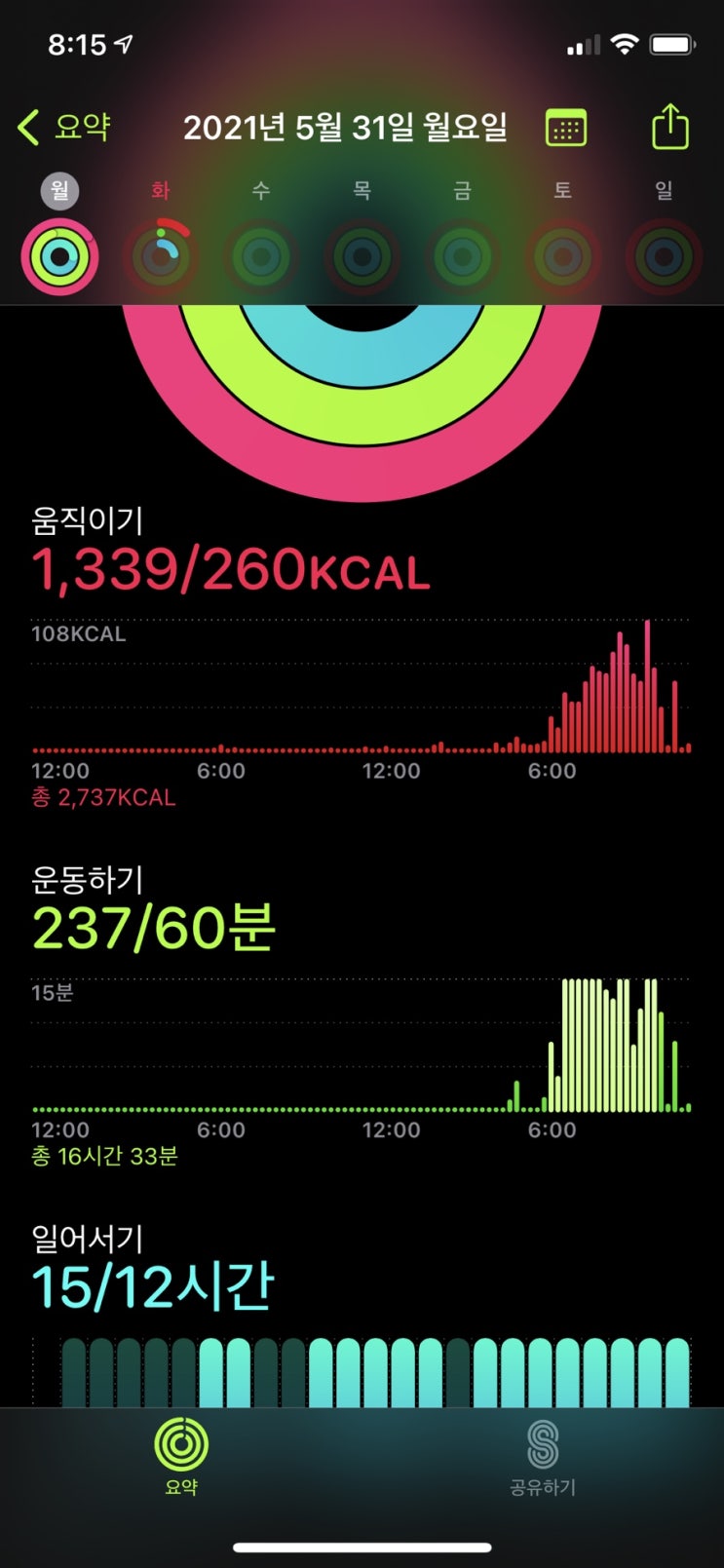Select the 금 day ring
The image size is (724, 1568).
point(463,257)
